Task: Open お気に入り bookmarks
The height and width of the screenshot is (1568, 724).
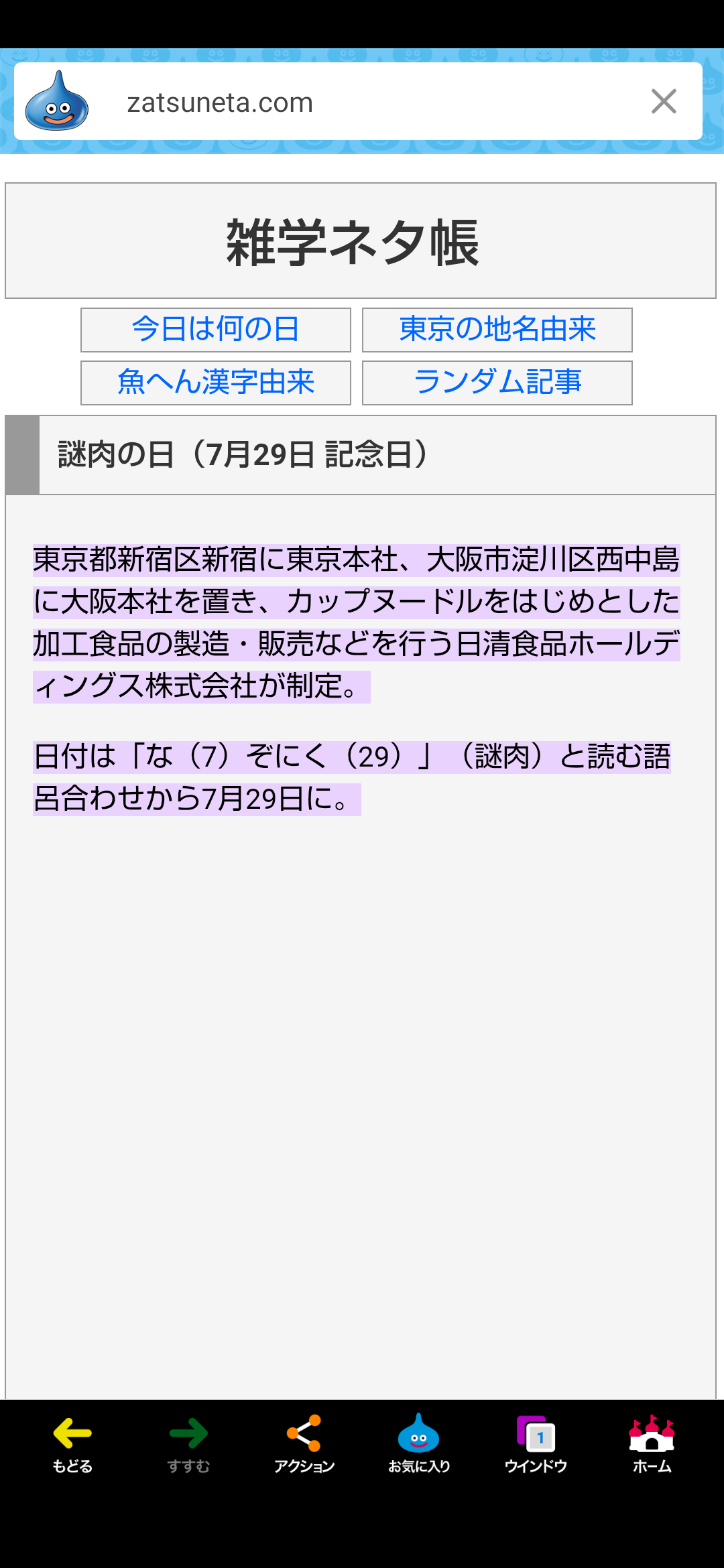Action: coord(419,1444)
